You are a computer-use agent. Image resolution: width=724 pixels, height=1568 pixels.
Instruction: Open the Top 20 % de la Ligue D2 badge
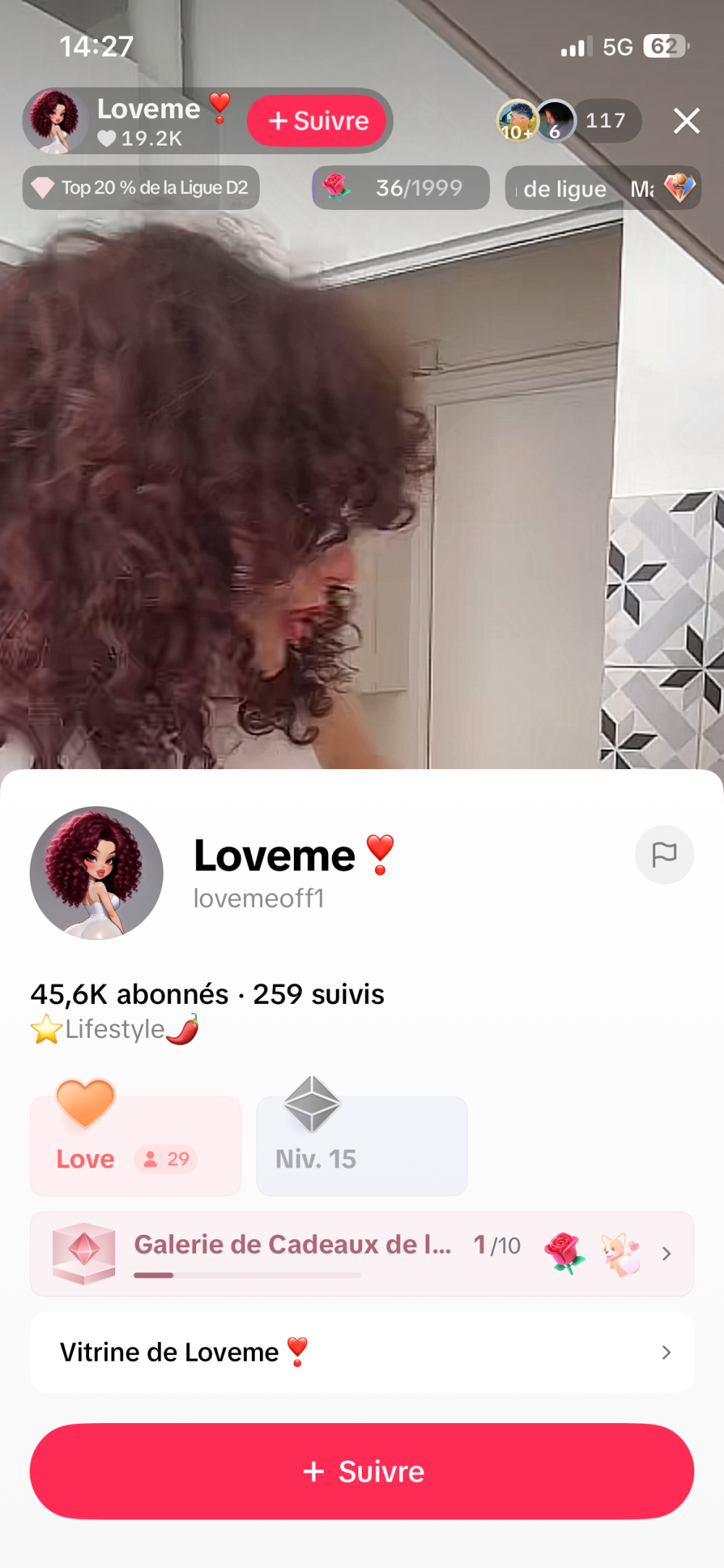point(141,188)
